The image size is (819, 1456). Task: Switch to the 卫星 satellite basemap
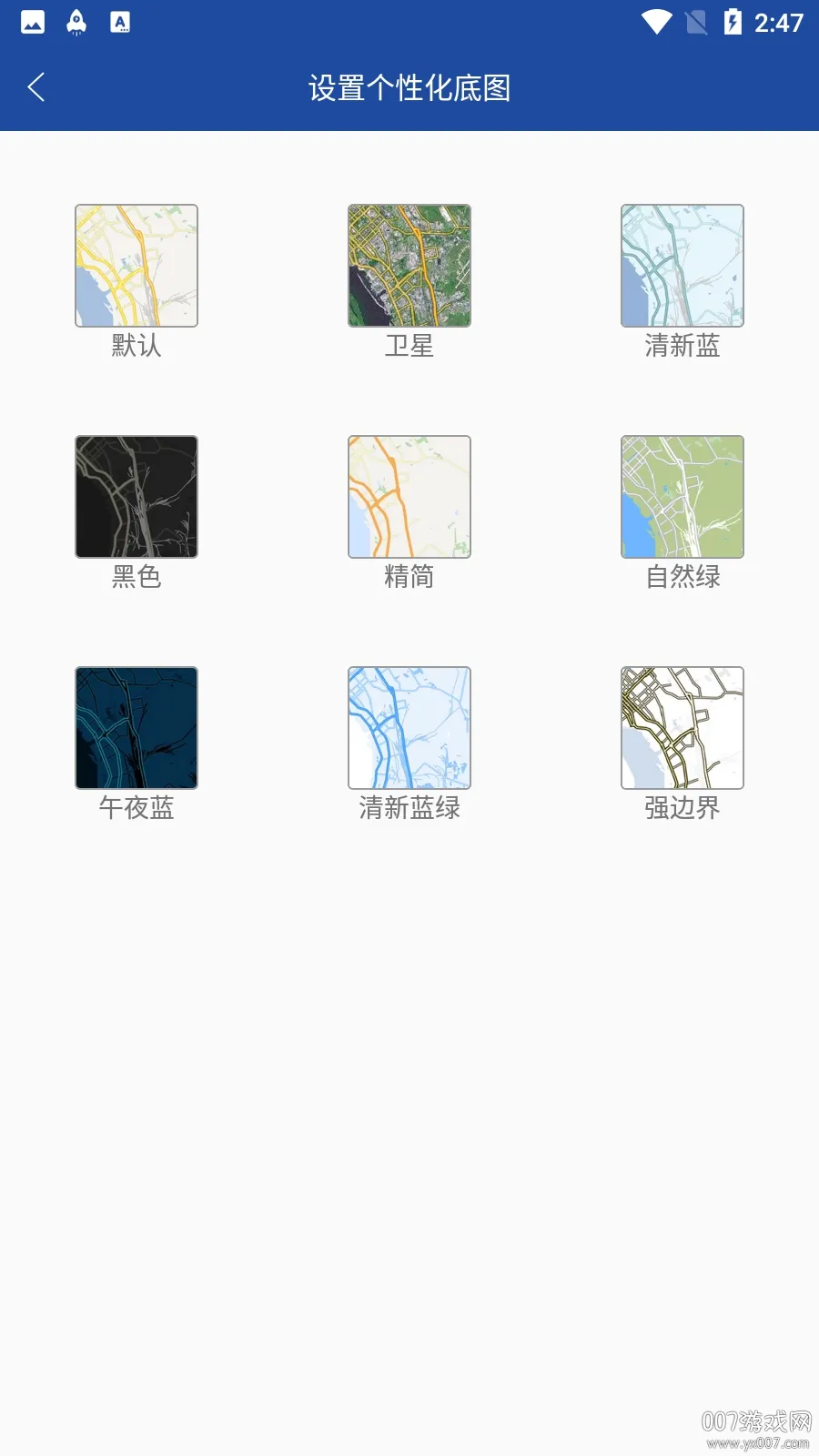pyautogui.click(x=409, y=265)
